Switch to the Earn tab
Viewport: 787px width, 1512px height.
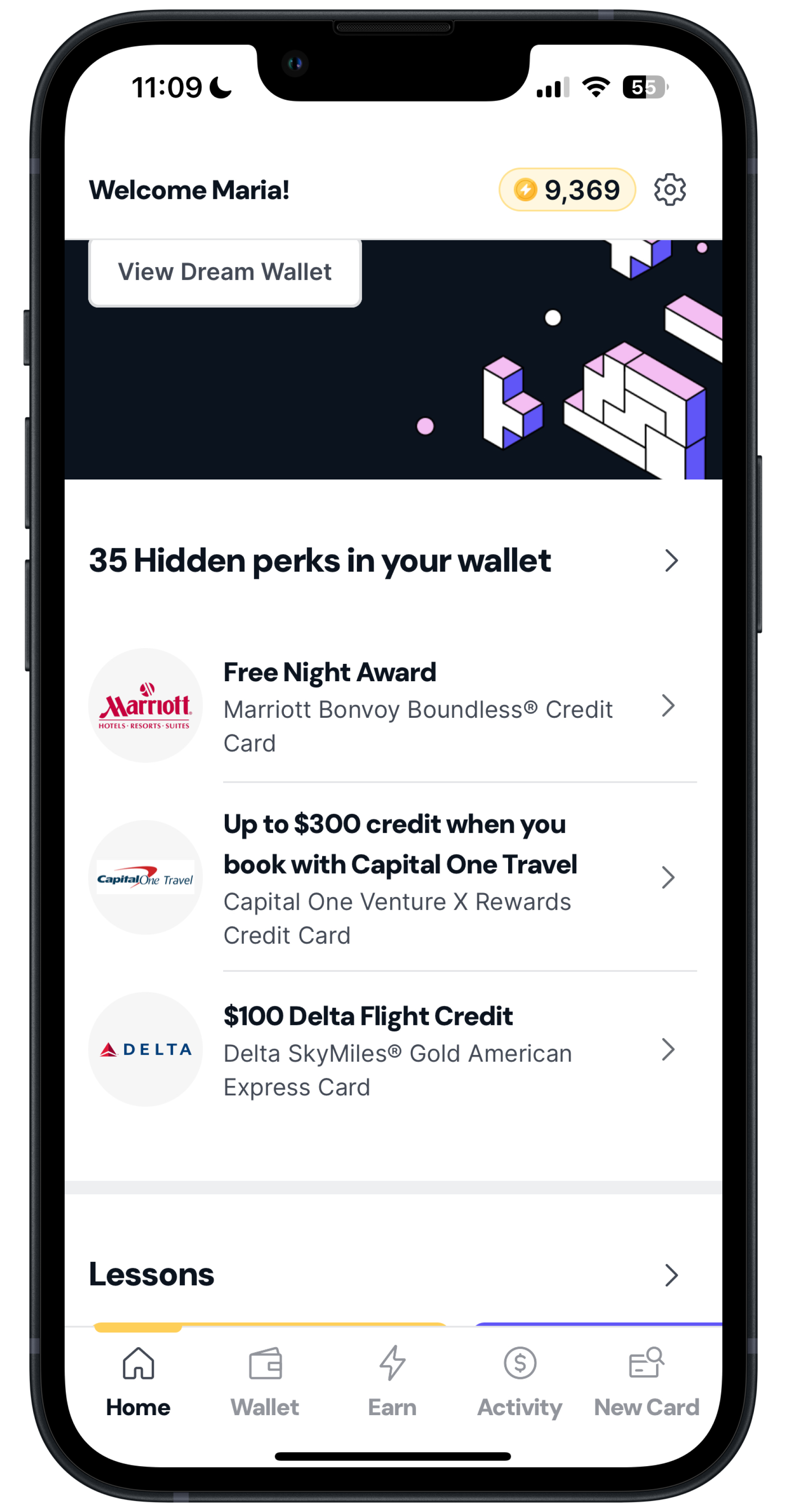[x=392, y=1382]
